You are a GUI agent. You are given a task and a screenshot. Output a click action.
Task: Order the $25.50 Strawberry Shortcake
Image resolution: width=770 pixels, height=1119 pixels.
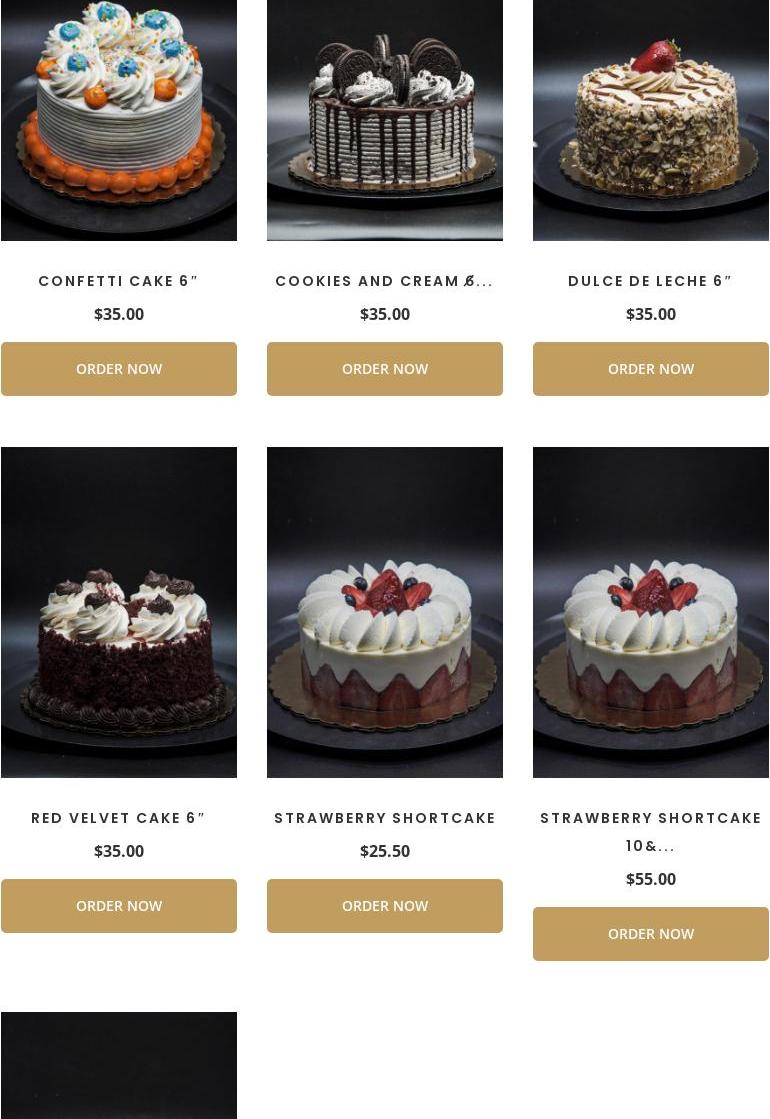[x=385, y=906]
